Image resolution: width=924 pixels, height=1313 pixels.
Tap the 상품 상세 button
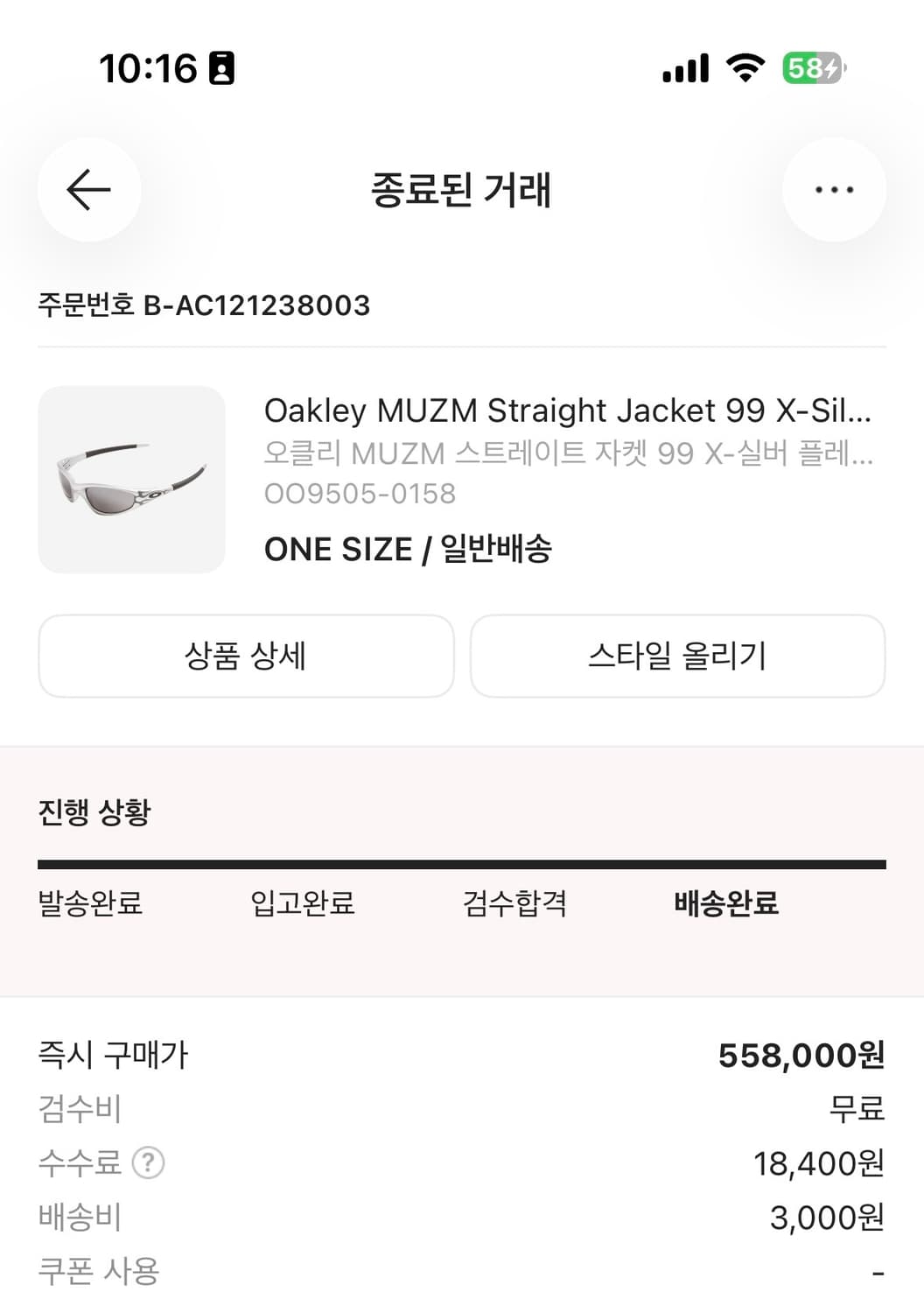point(245,655)
